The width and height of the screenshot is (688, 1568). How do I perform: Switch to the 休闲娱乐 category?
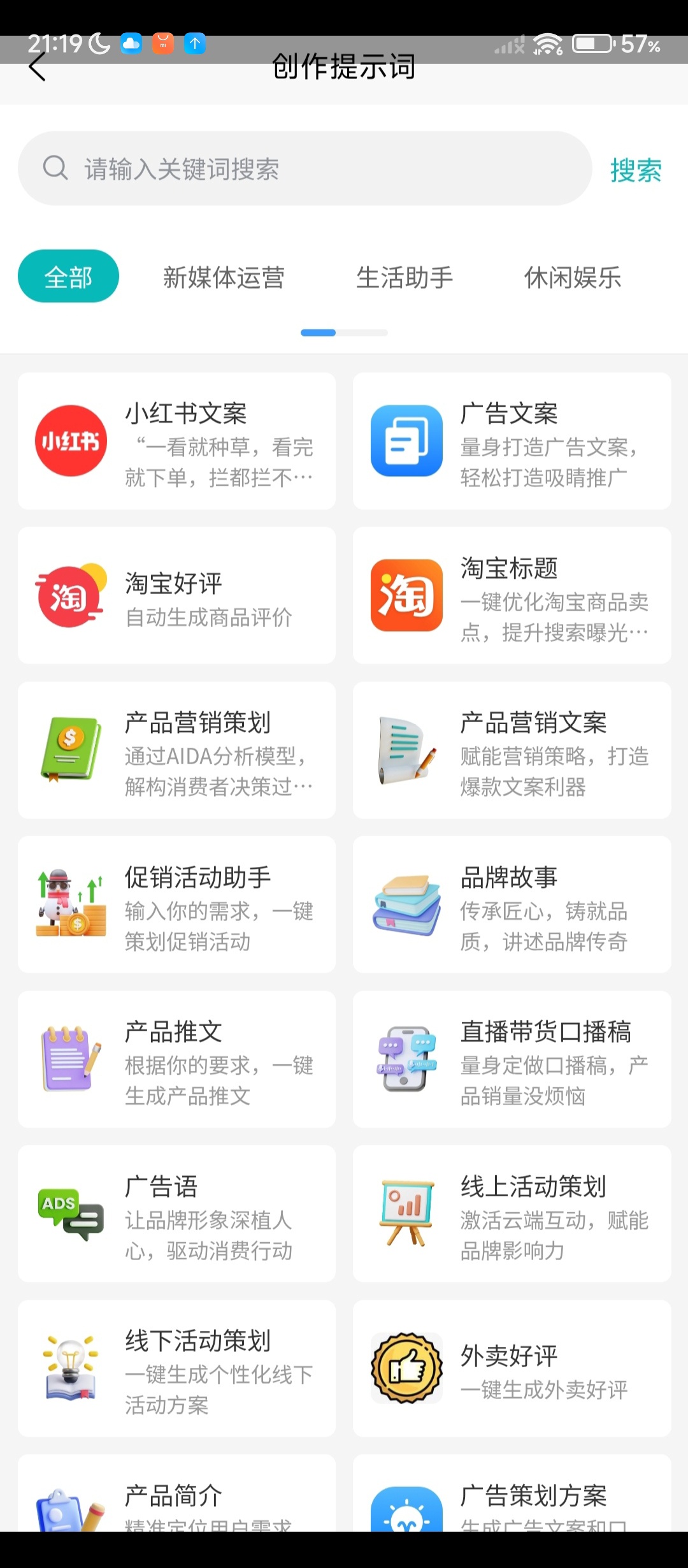tap(572, 277)
